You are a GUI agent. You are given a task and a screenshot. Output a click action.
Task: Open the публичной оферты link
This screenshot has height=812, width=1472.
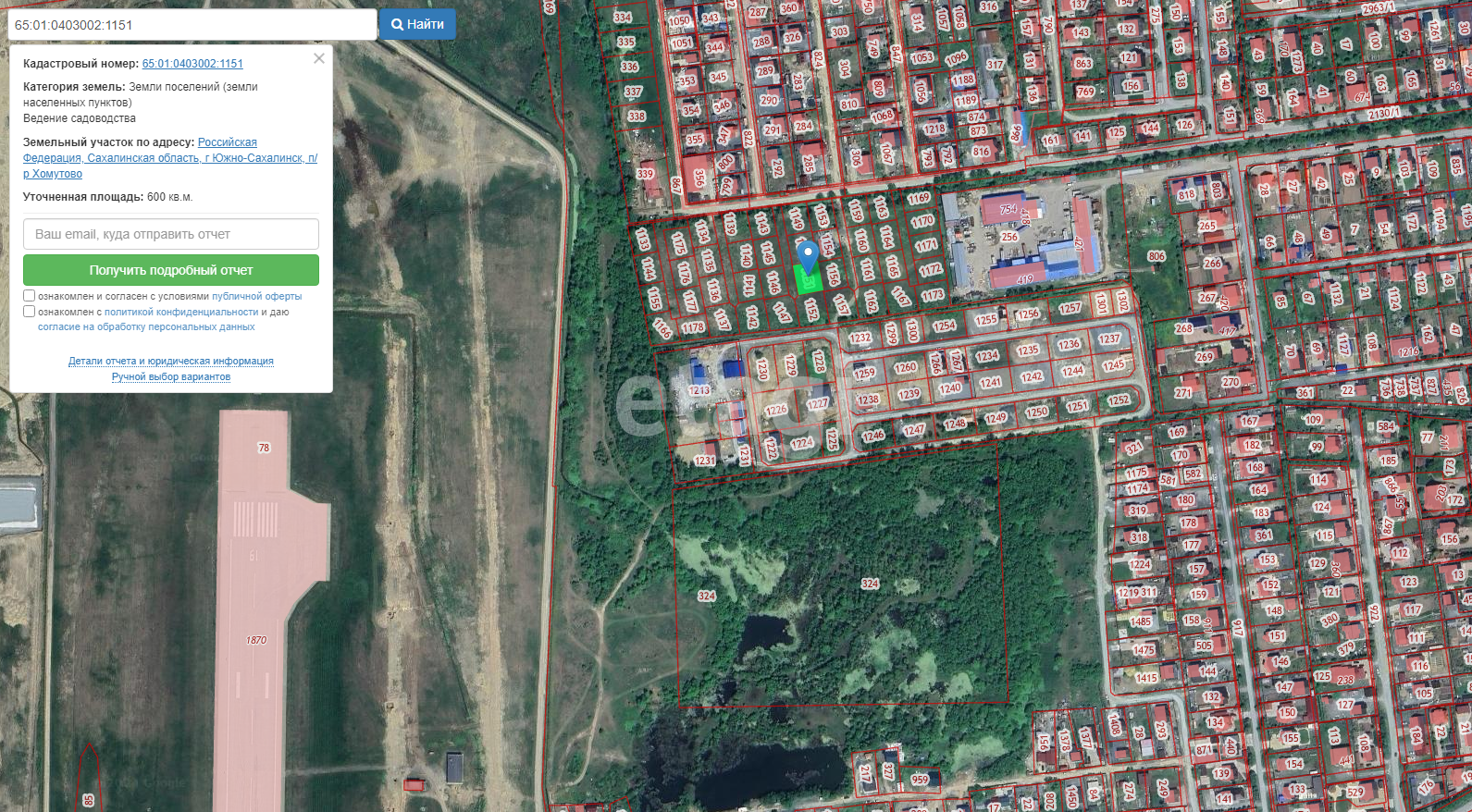point(256,297)
